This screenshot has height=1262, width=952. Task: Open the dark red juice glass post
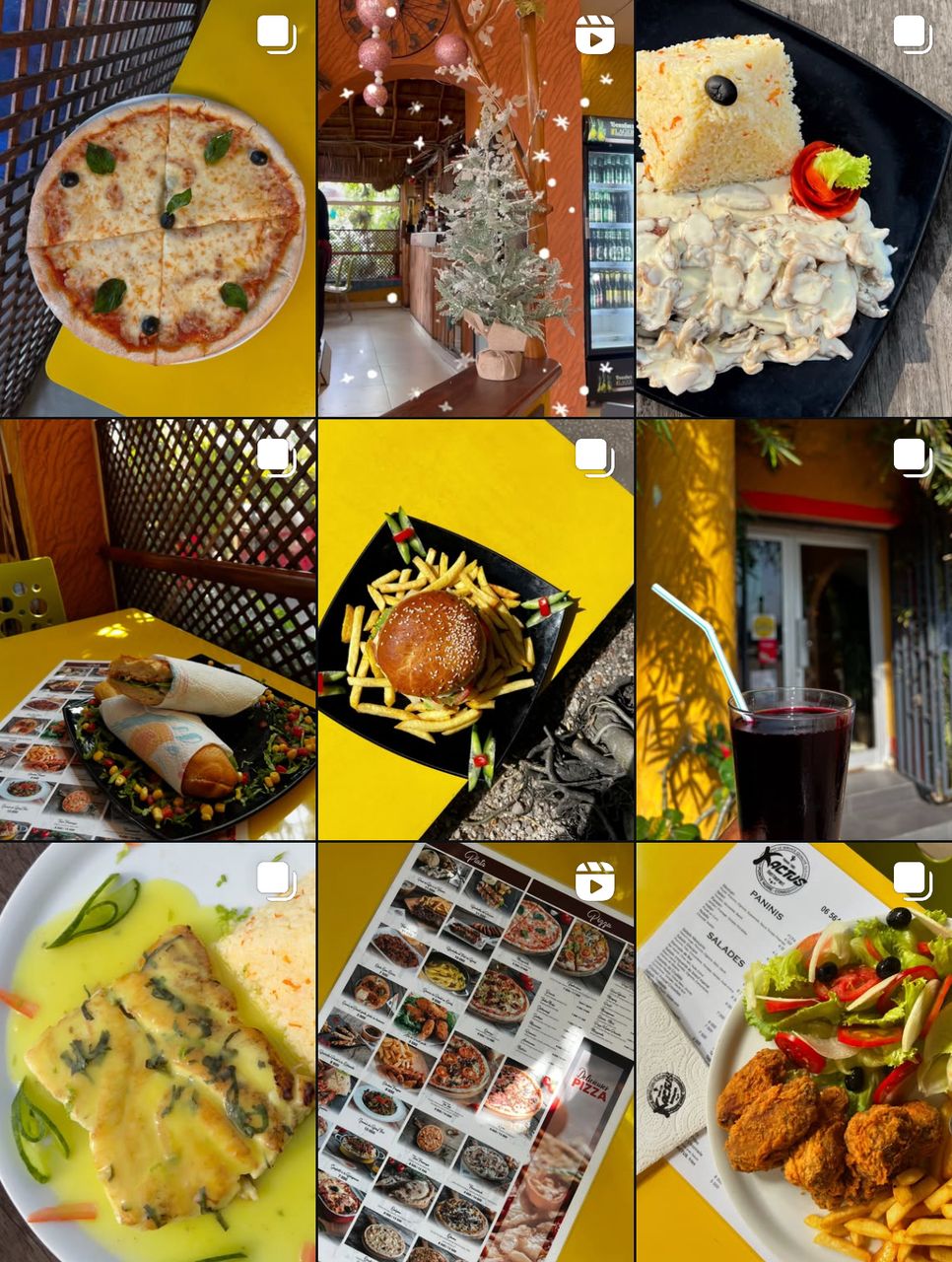793,629
